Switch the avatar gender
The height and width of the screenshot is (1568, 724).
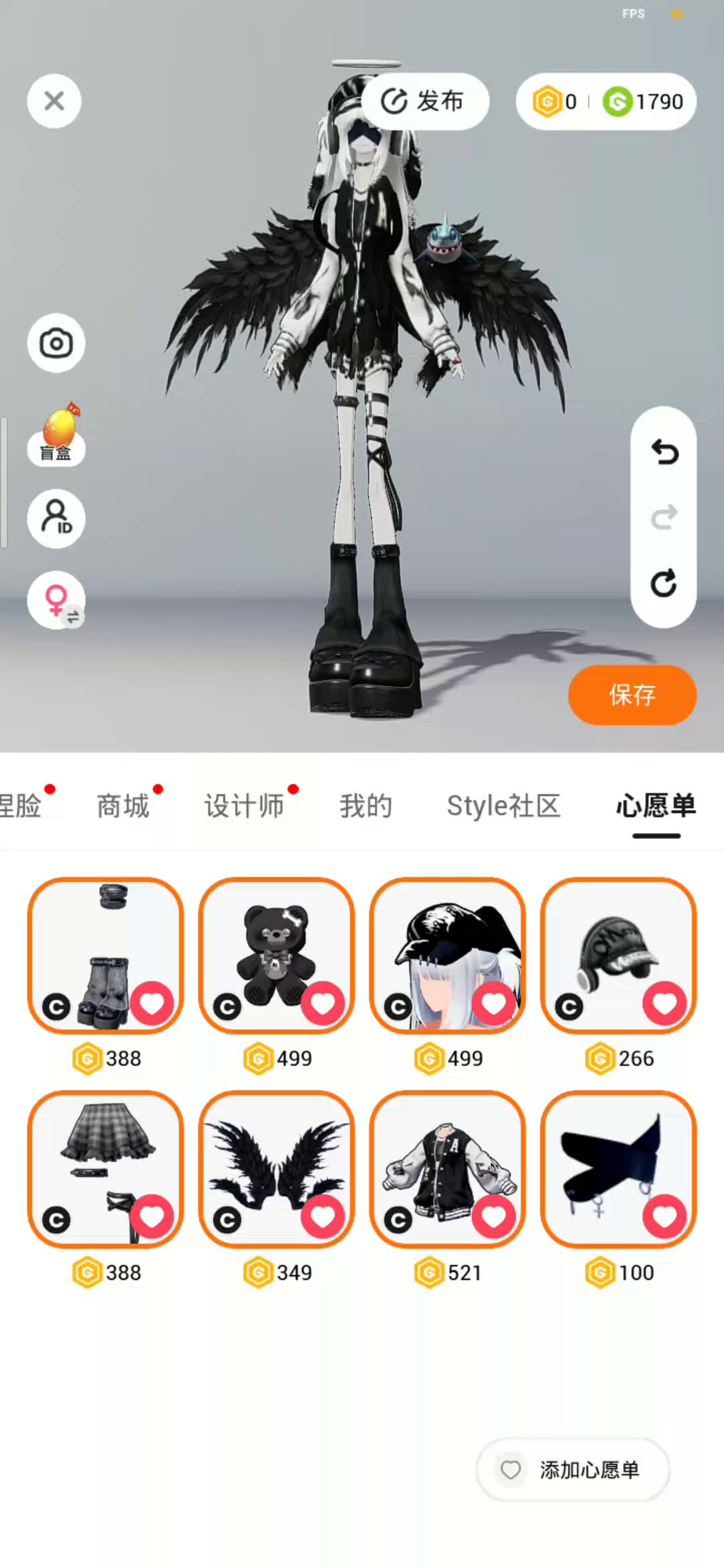pos(56,600)
